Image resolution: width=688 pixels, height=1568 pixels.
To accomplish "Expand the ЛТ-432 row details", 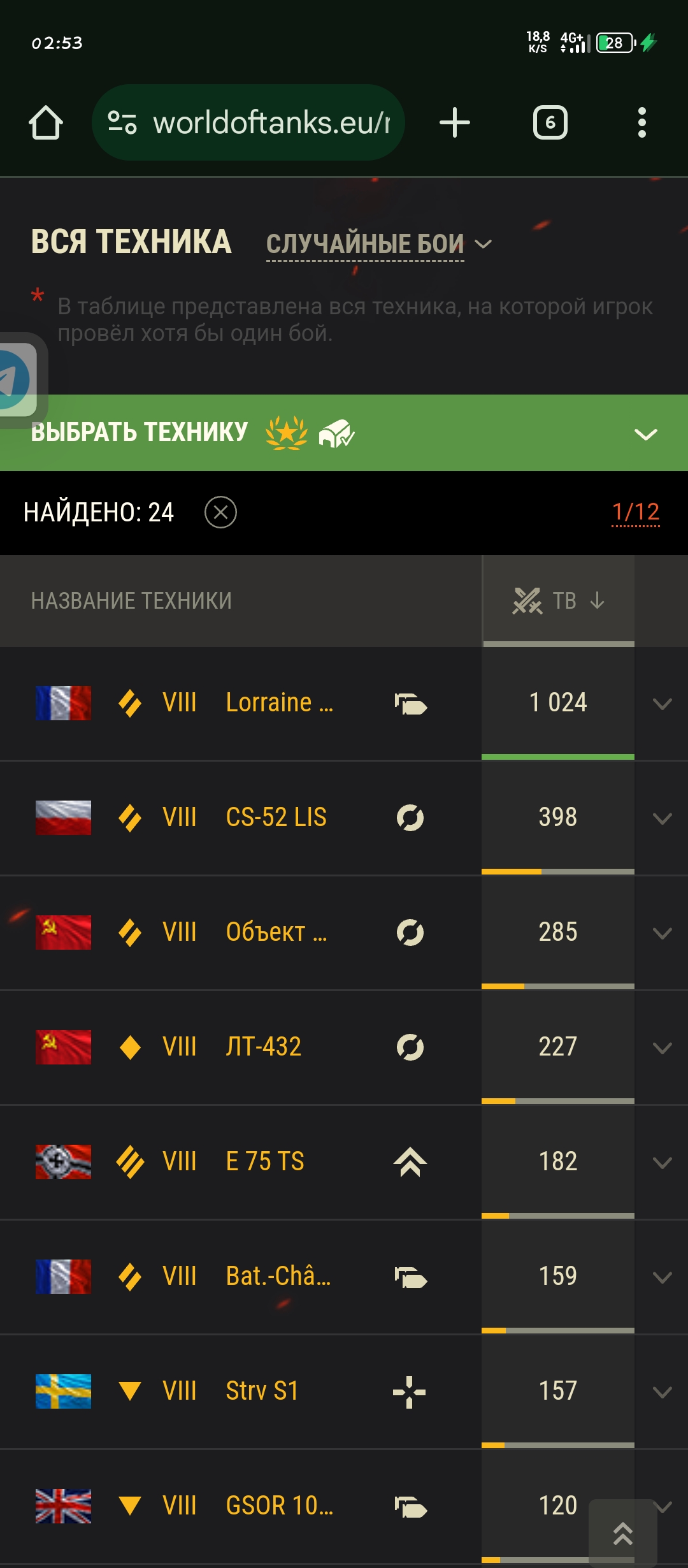I will (x=663, y=1048).
